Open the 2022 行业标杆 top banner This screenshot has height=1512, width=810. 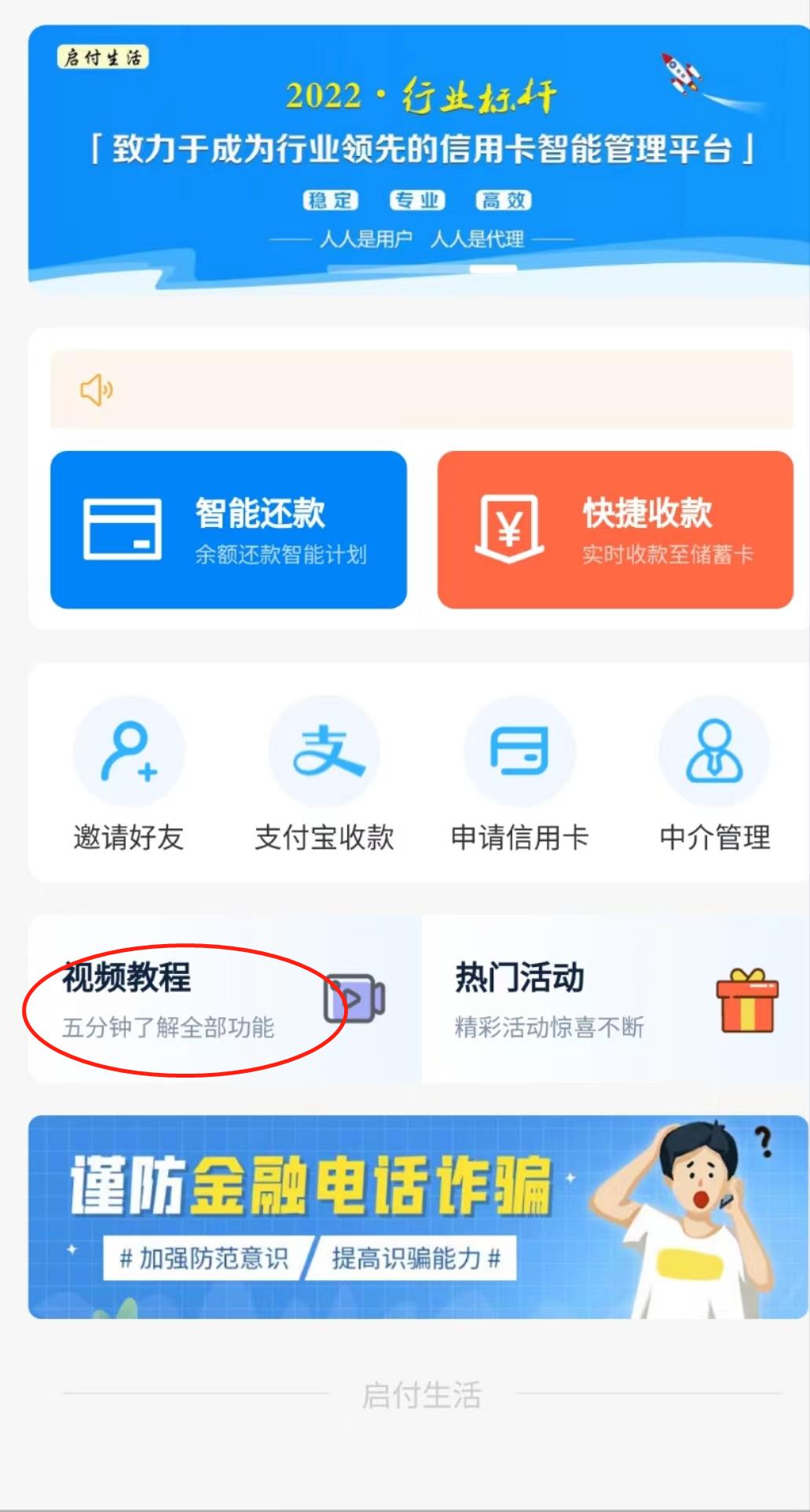tap(419, 157)
